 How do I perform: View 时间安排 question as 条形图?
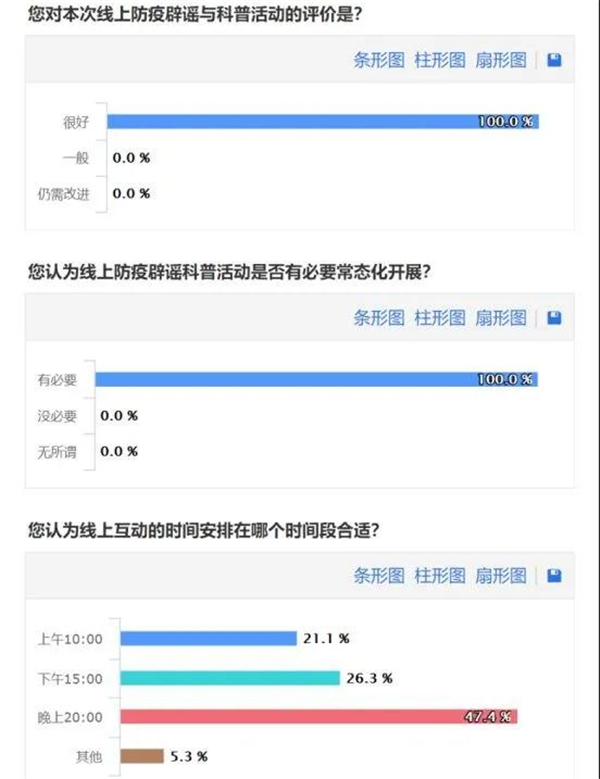point(379,576)
